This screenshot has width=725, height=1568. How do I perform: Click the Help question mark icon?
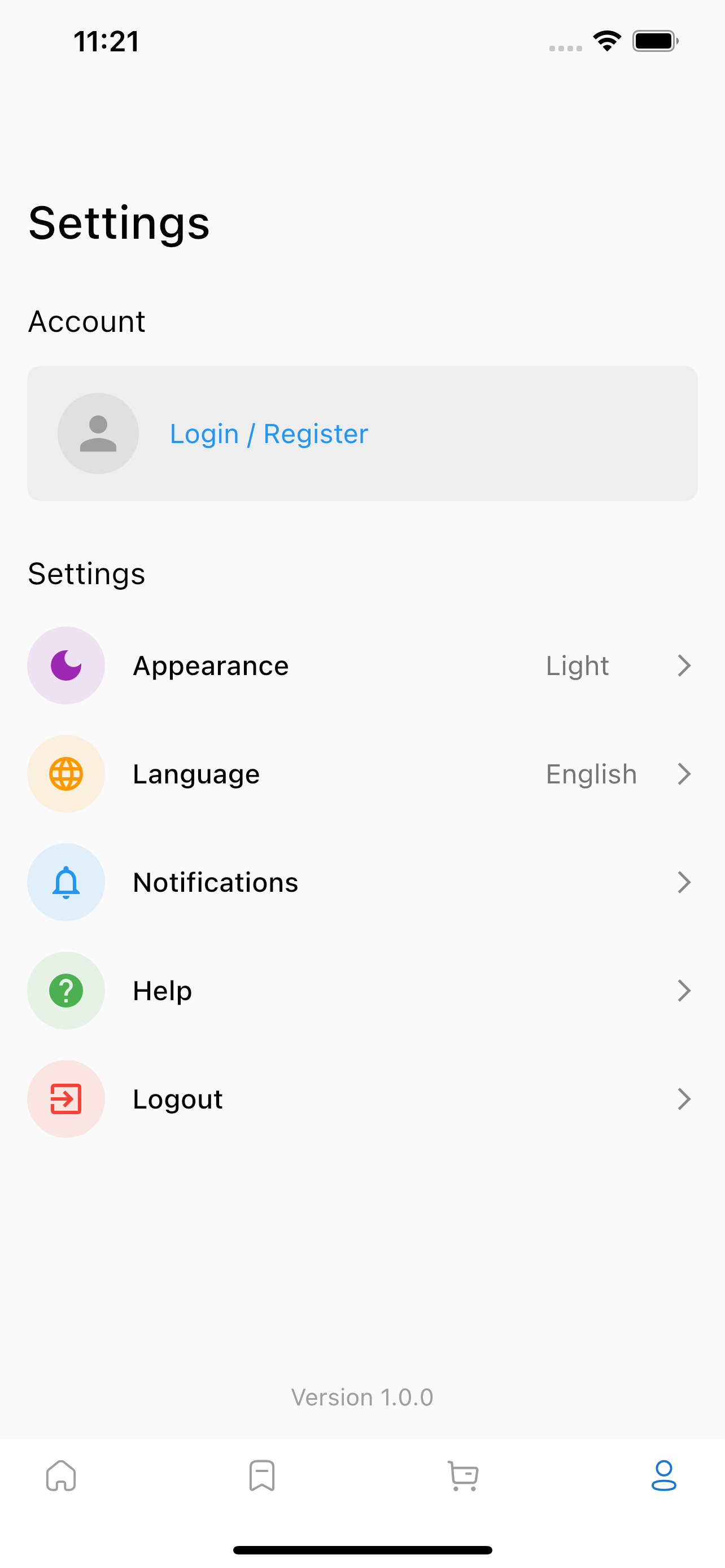65,991
